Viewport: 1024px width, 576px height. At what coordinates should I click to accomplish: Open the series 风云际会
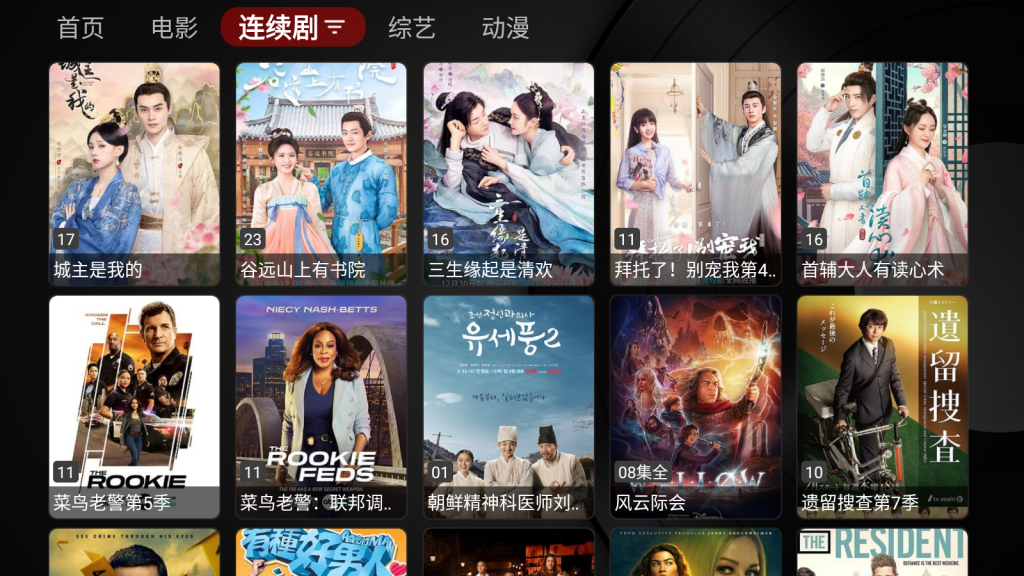point(695,406)
